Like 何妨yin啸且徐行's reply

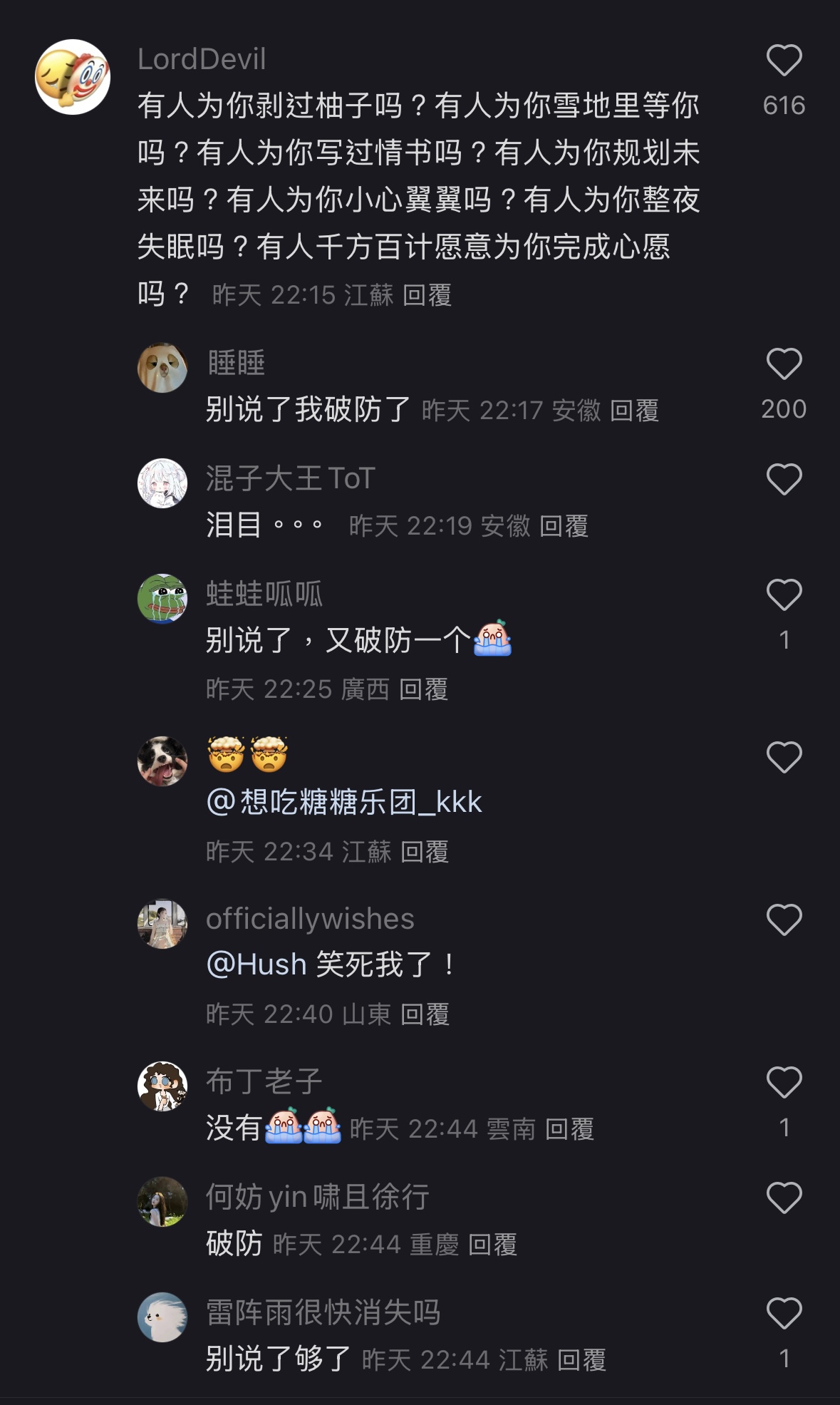(x=784, y=1198)
